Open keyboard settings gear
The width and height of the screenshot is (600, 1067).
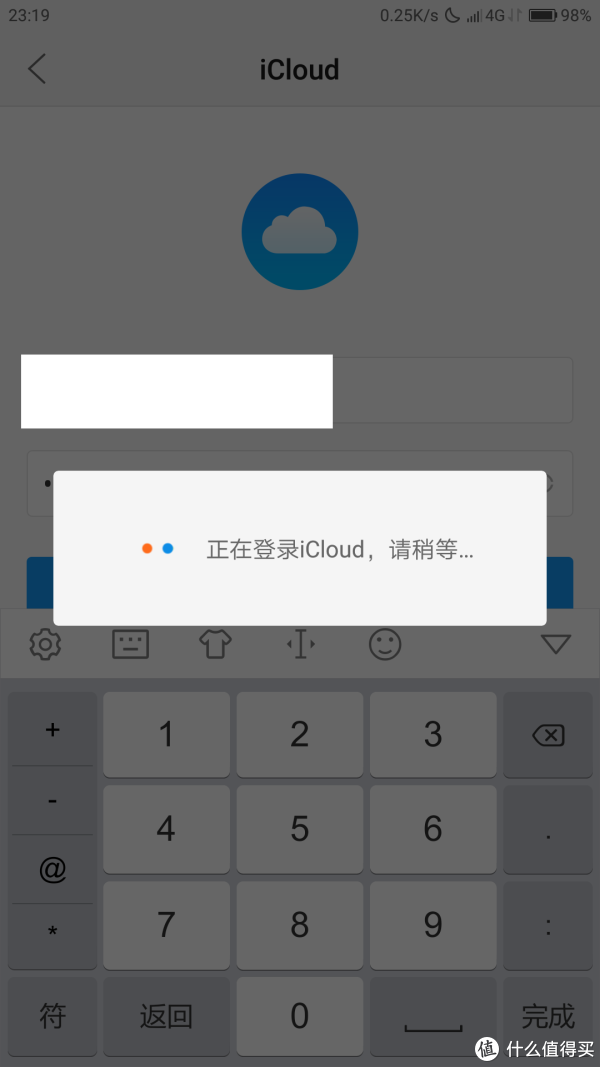point(46,644)
